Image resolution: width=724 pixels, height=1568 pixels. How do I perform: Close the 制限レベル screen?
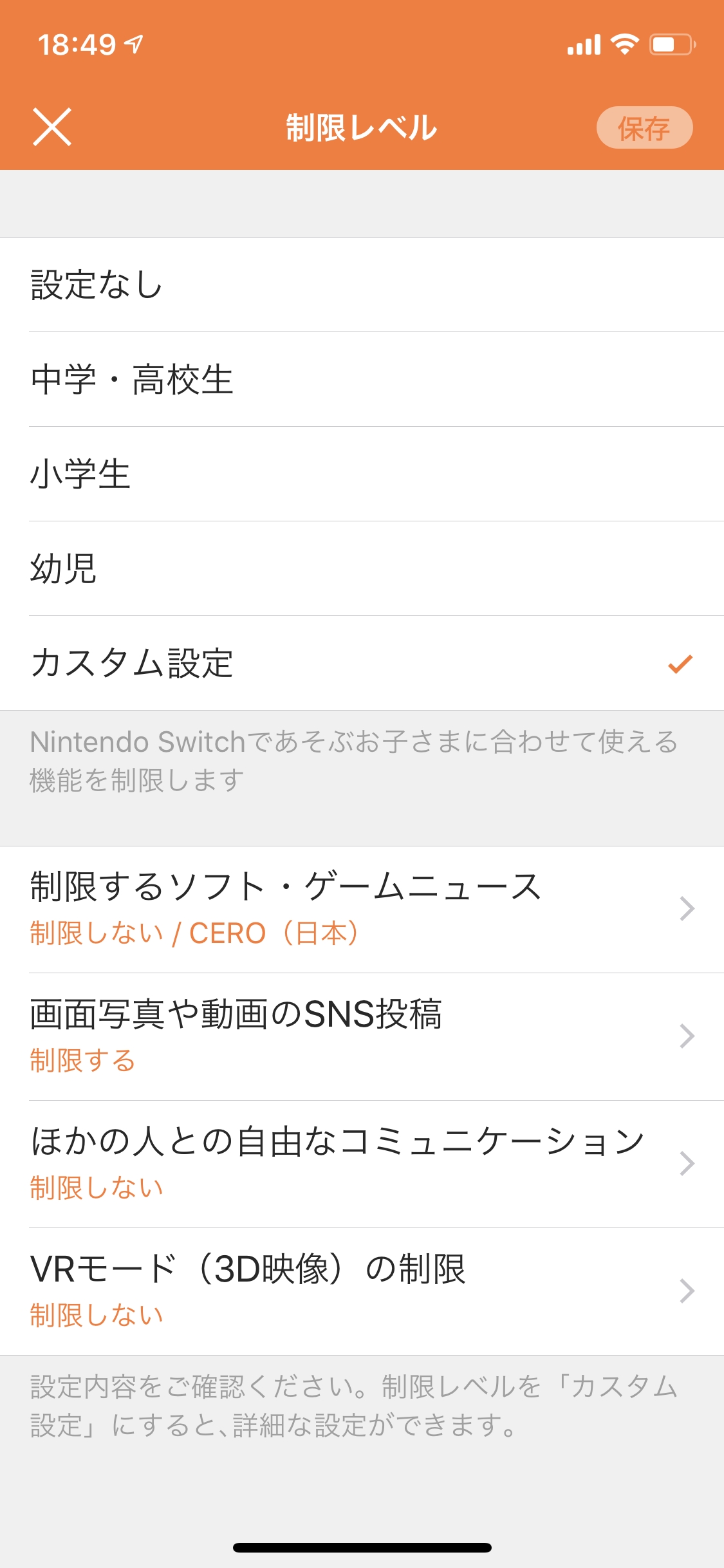point(52,127)
